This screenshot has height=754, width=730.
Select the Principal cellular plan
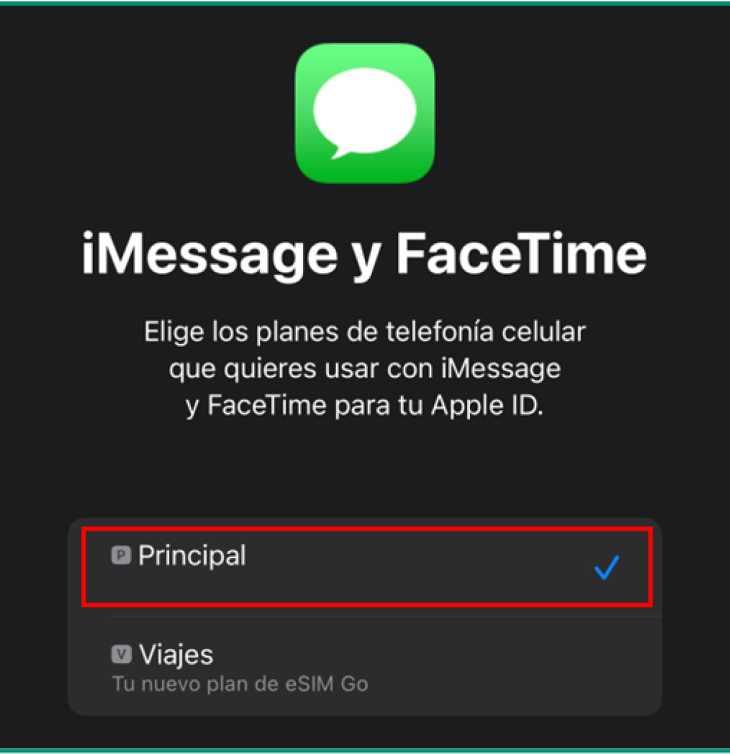(365, 566)
